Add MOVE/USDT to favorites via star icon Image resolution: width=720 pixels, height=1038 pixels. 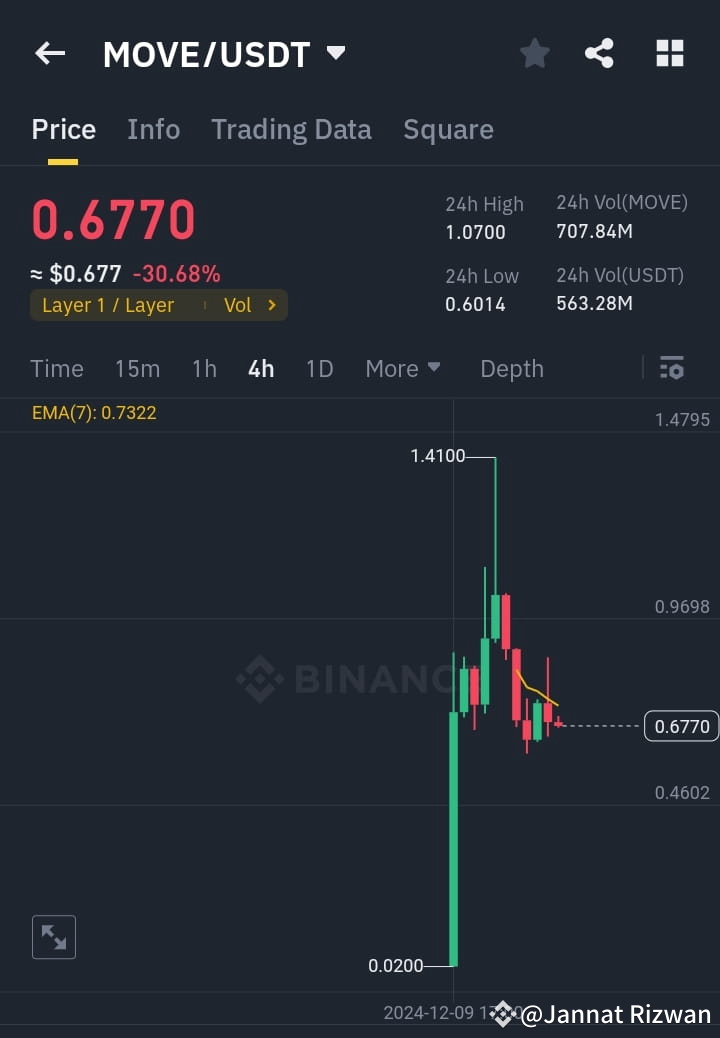click(x=534, y=54)
